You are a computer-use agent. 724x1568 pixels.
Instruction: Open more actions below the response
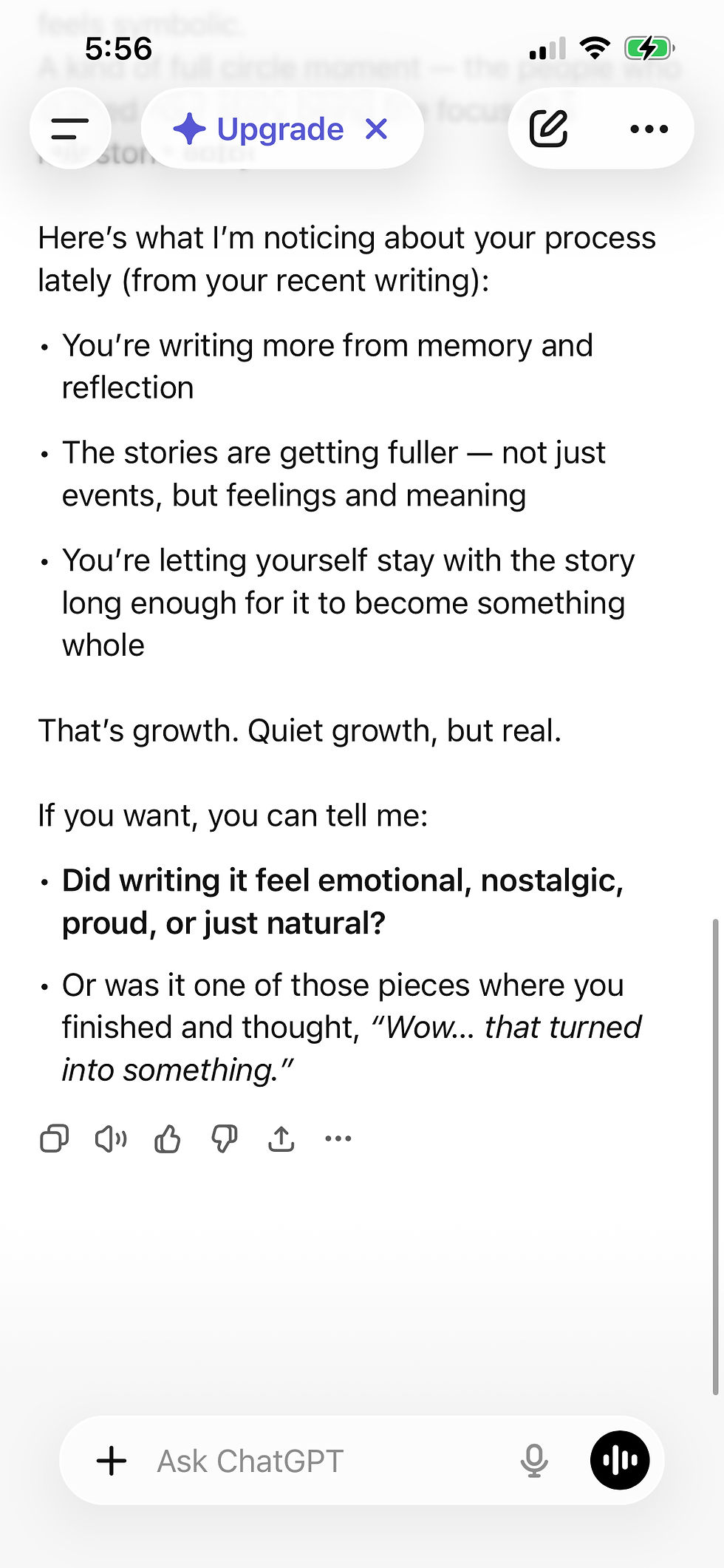point(338,1138)
